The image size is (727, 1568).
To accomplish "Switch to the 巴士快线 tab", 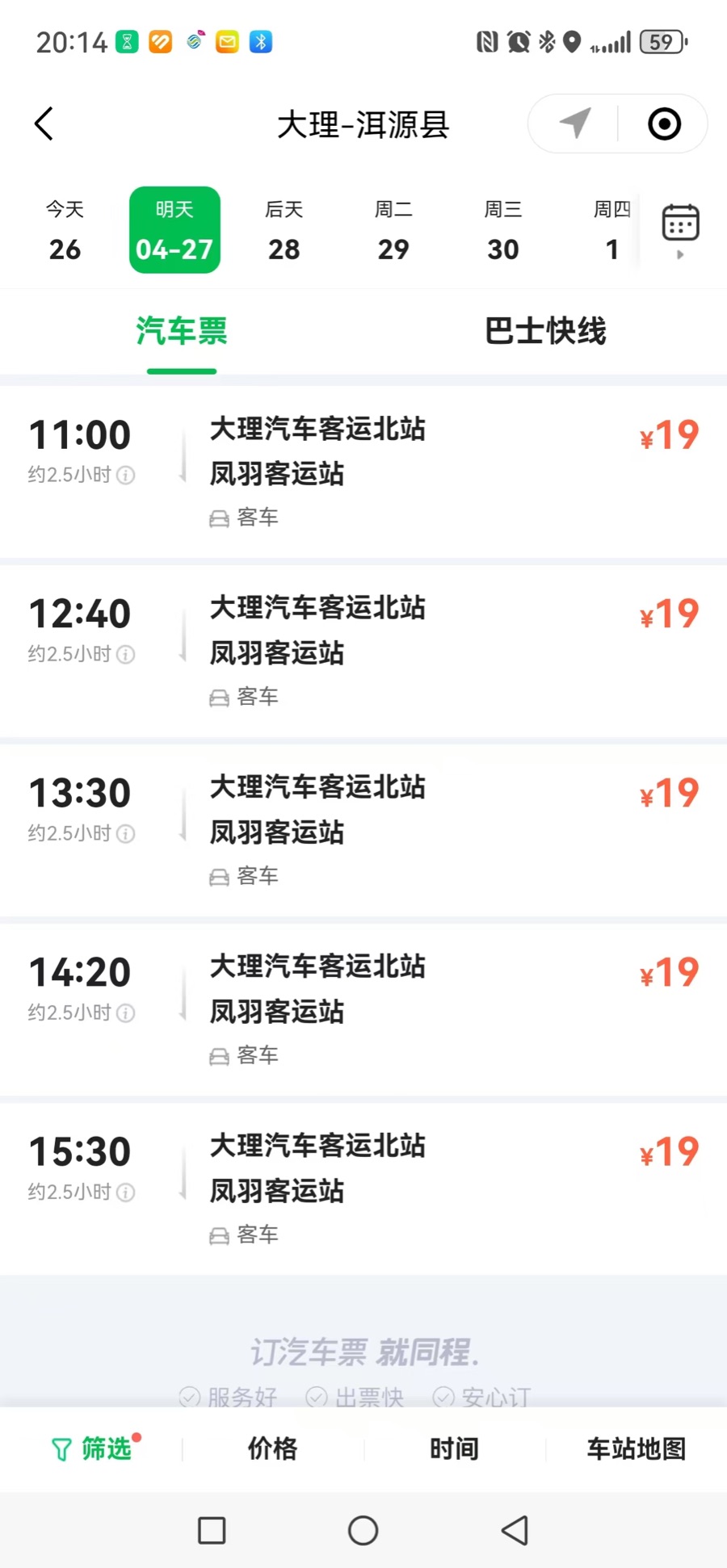I will (545, 331).
